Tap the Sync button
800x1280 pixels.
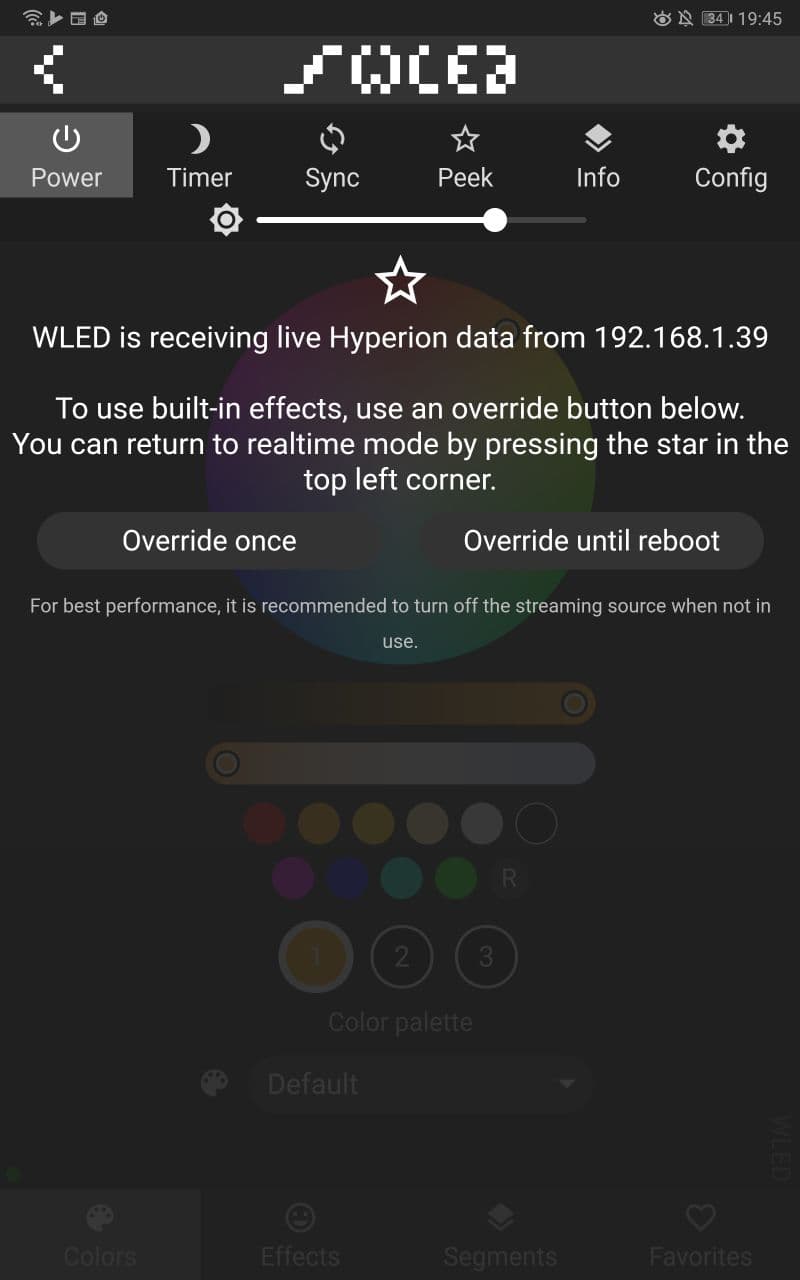(332, 155)
